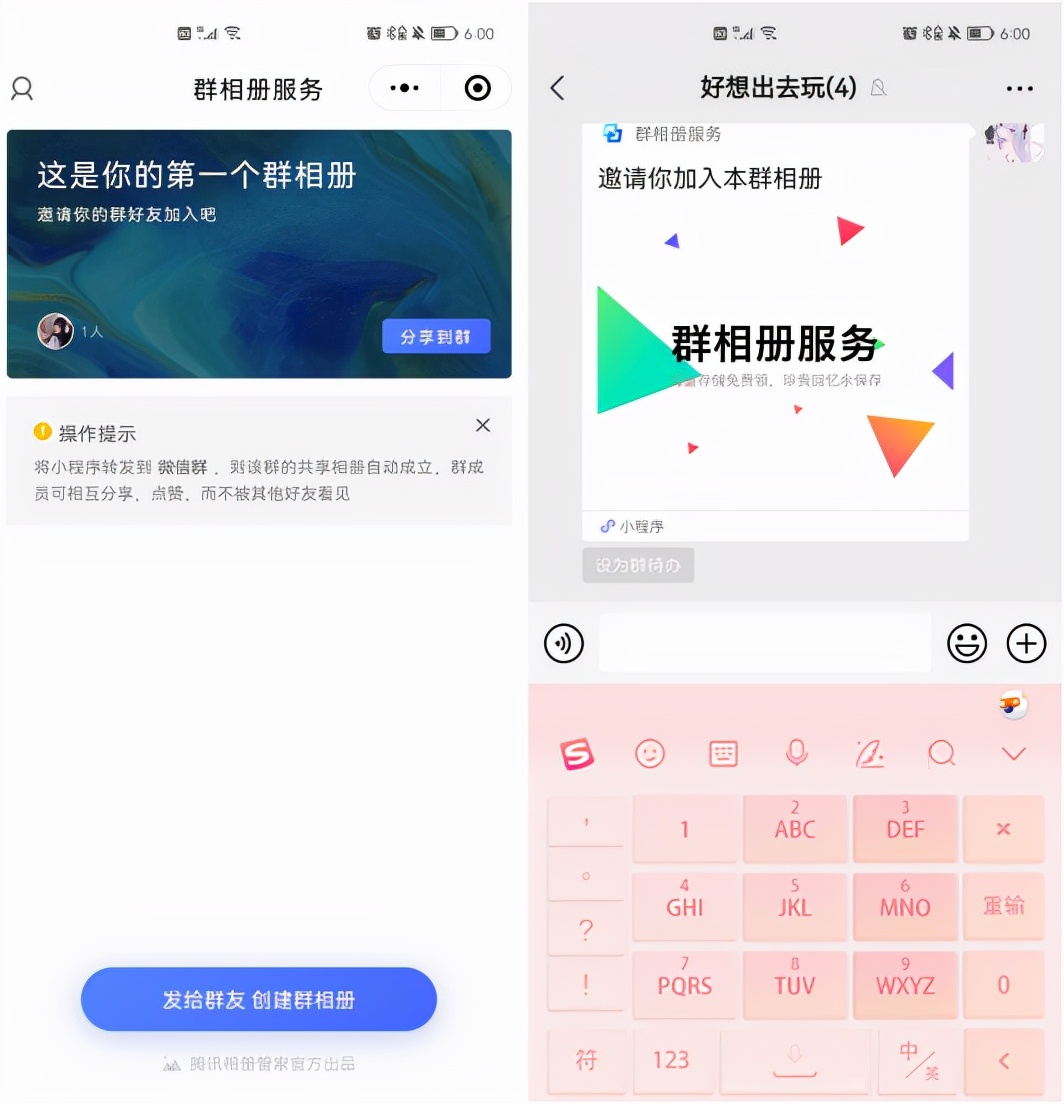Image resolution: width=1064 pixels, height=1104 pixels.
Task: Focus the chat message text field
Action: tap(765, 643)
